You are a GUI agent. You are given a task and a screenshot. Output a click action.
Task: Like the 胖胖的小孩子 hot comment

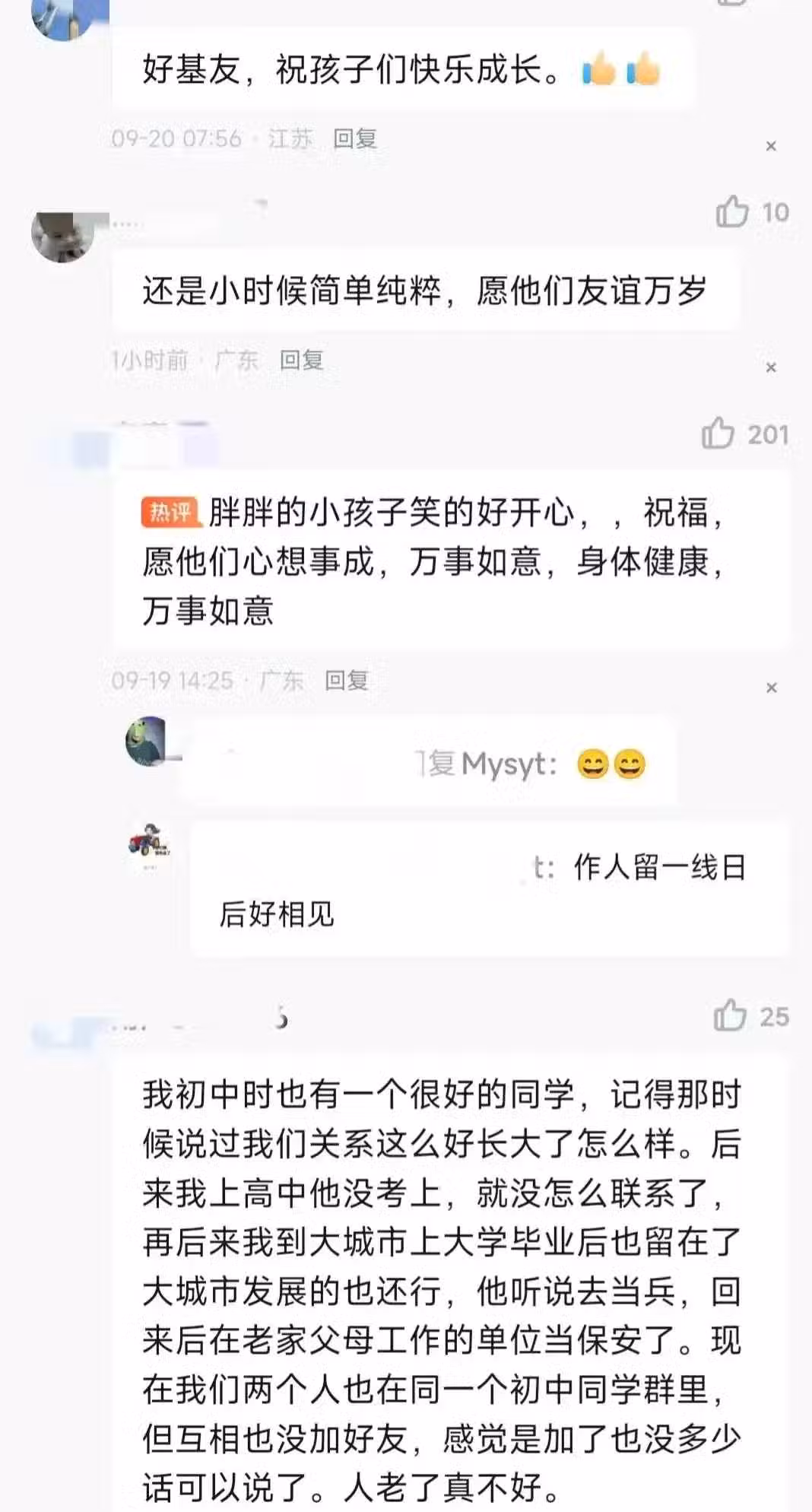(718, 434)
